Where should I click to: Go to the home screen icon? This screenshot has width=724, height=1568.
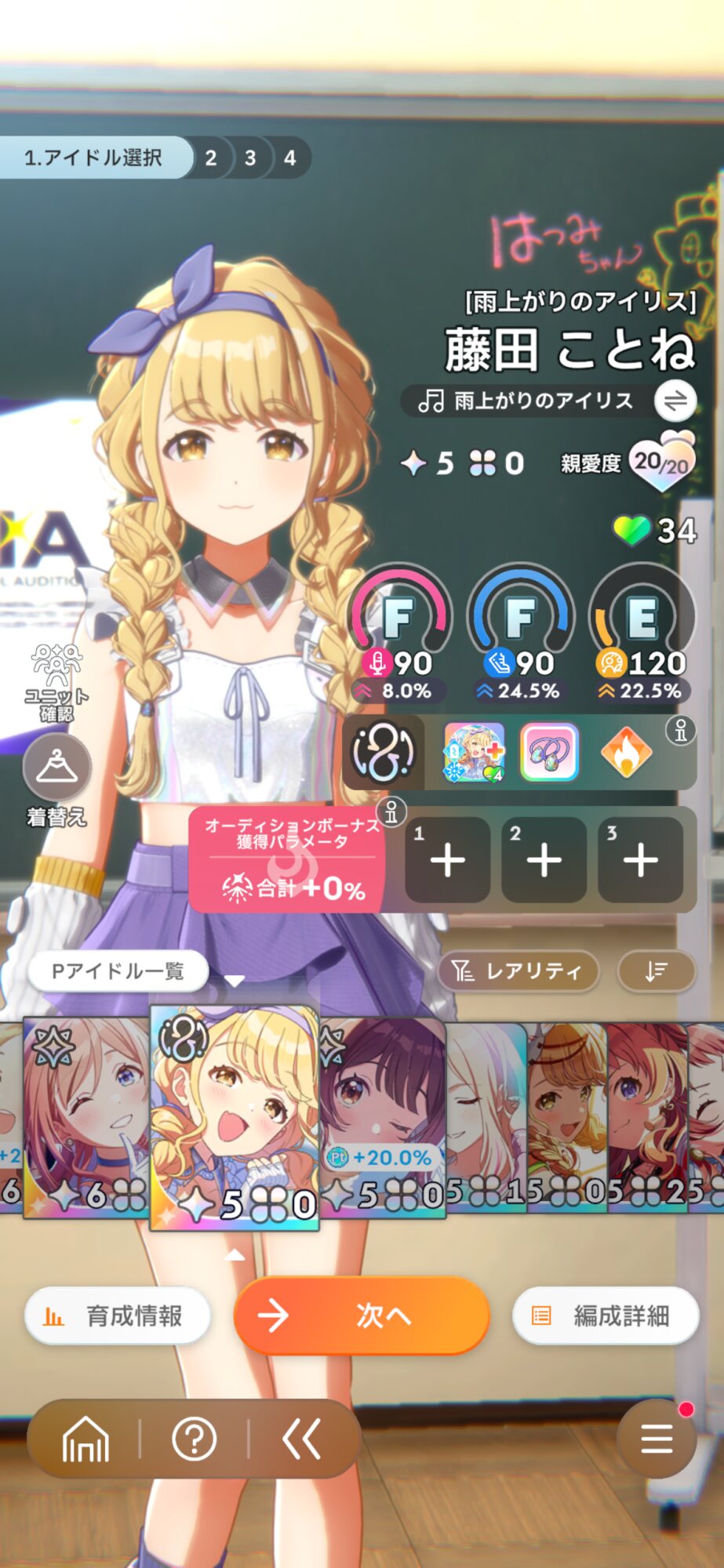[x=85, y=1439]
